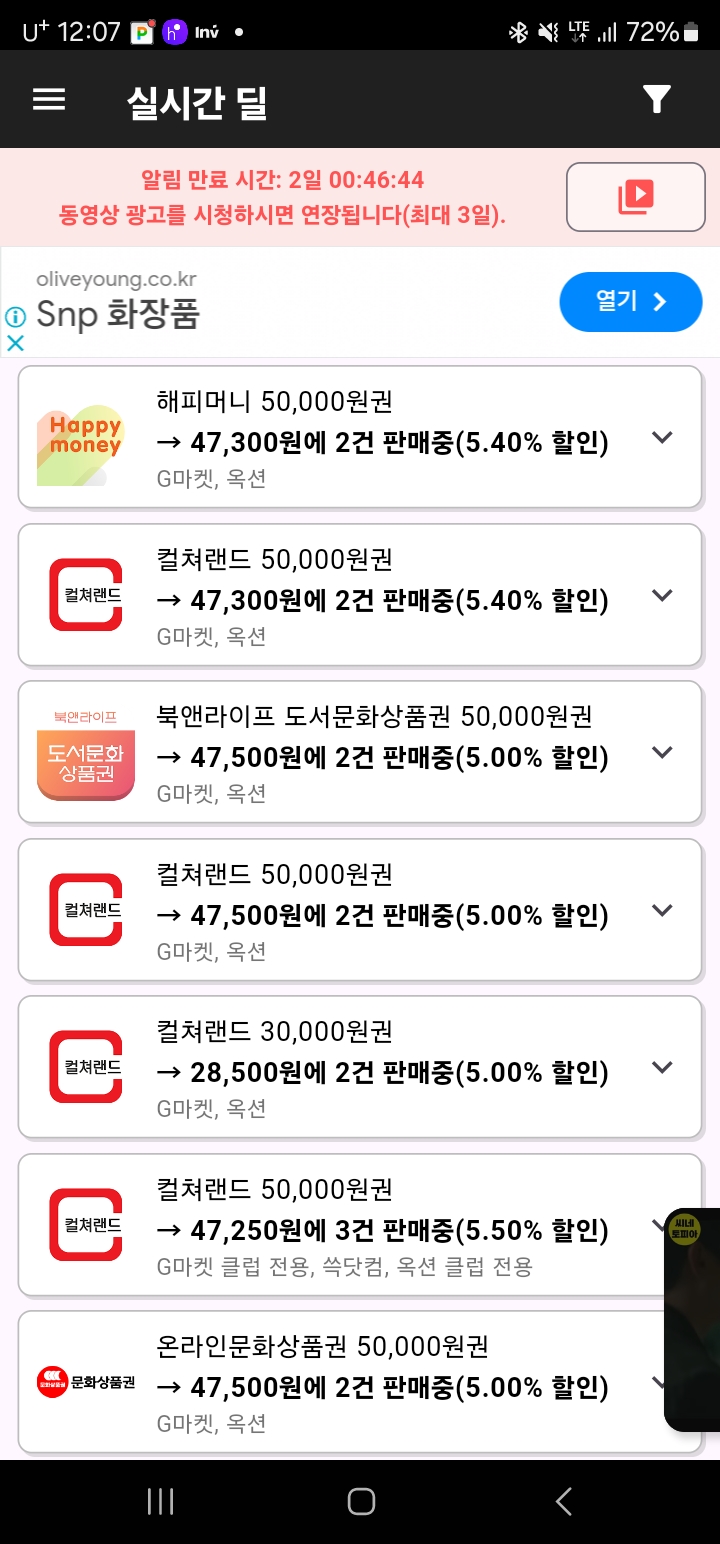Expand the 해피머니 50,000원권 deal
Screen dimensions: 720x1544
(662, 438)
